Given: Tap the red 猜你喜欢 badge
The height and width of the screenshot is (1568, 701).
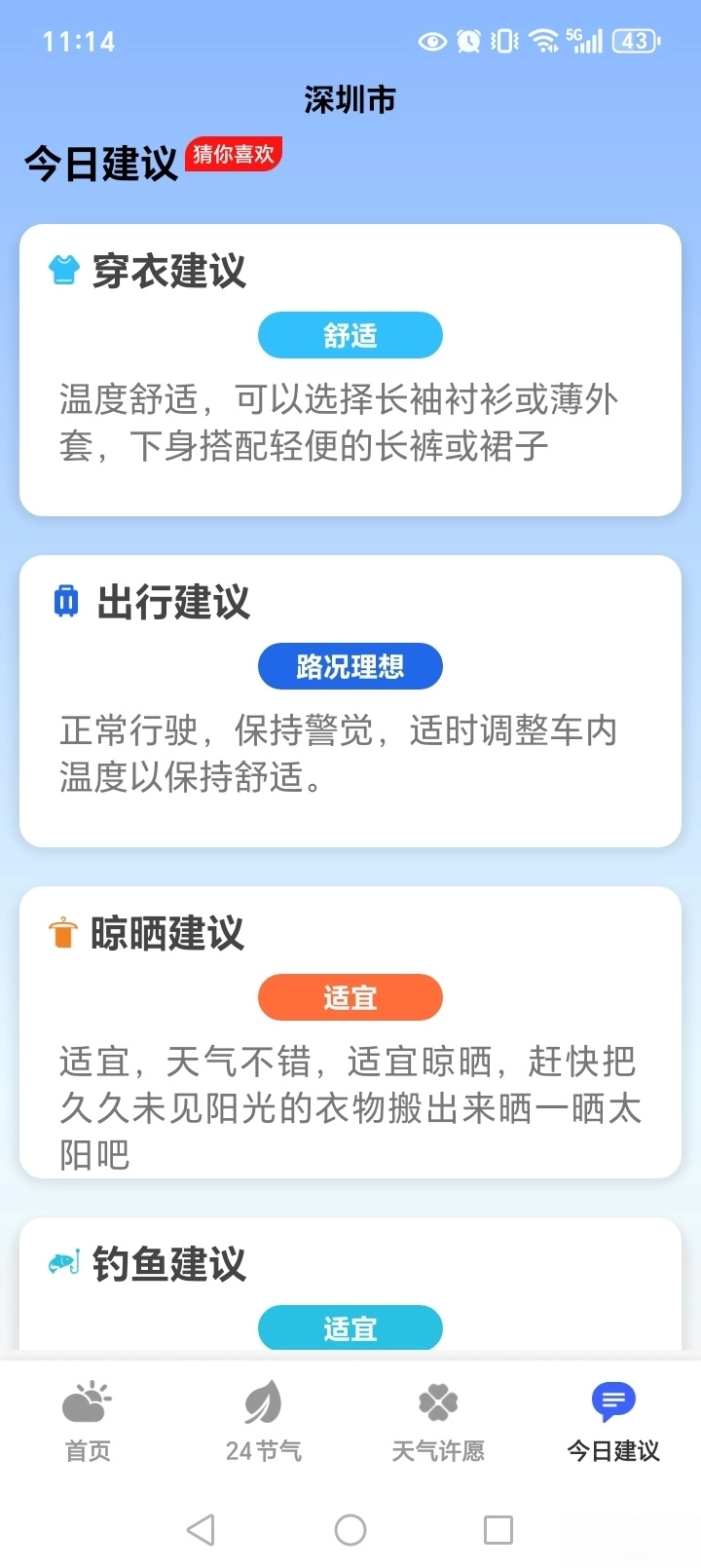Looking at the screenshot, I should tap(234, 153).
